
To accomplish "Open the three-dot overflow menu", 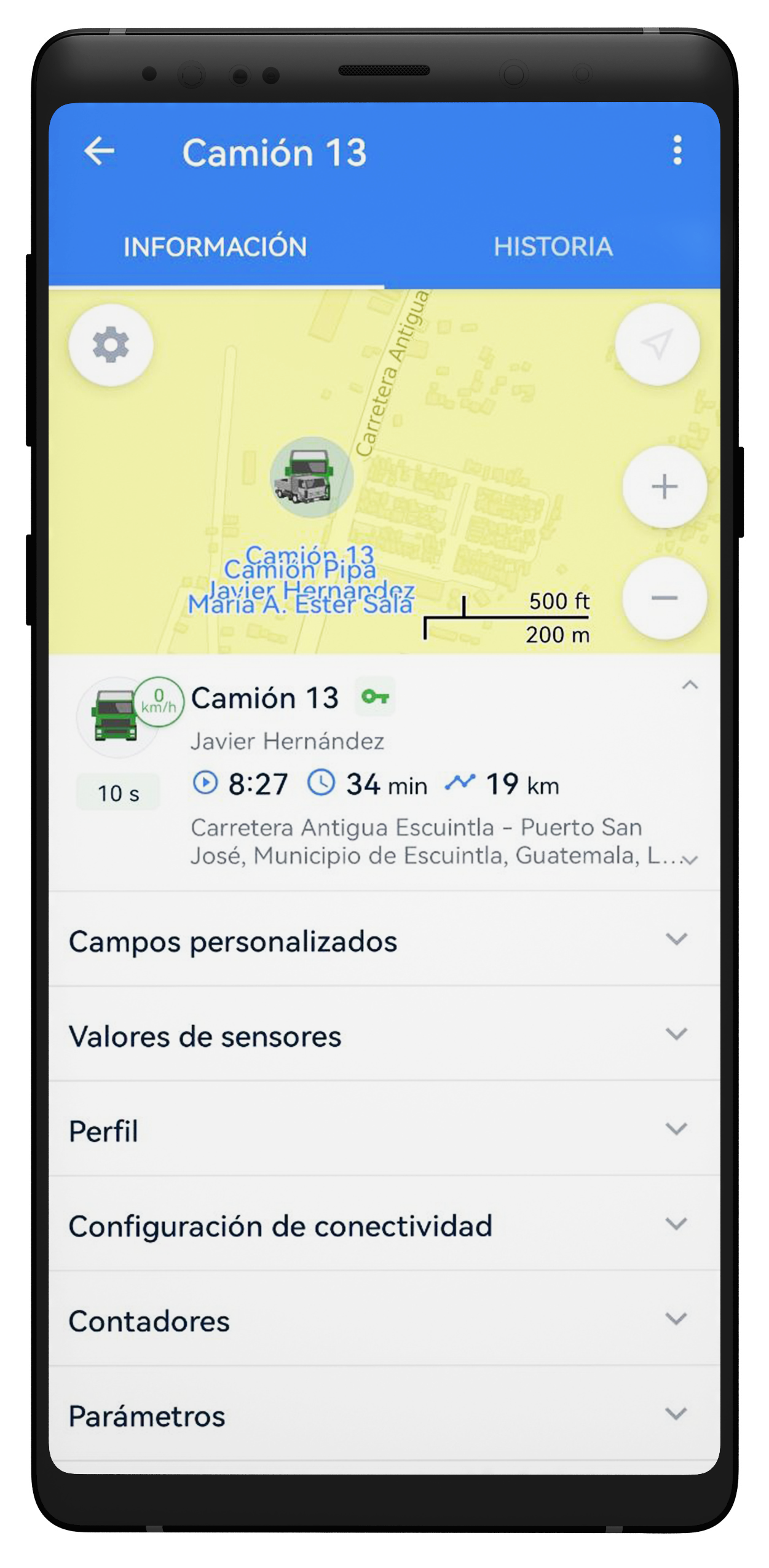I will tap(676, 151).
